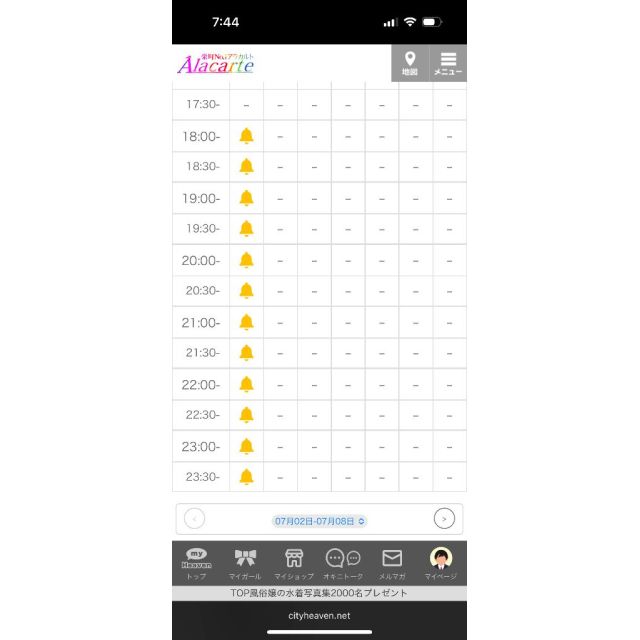Open the 07月02日-07月08日 date range dropdown
The height and width of the screenshot is (640, 640).
(320, 521)
